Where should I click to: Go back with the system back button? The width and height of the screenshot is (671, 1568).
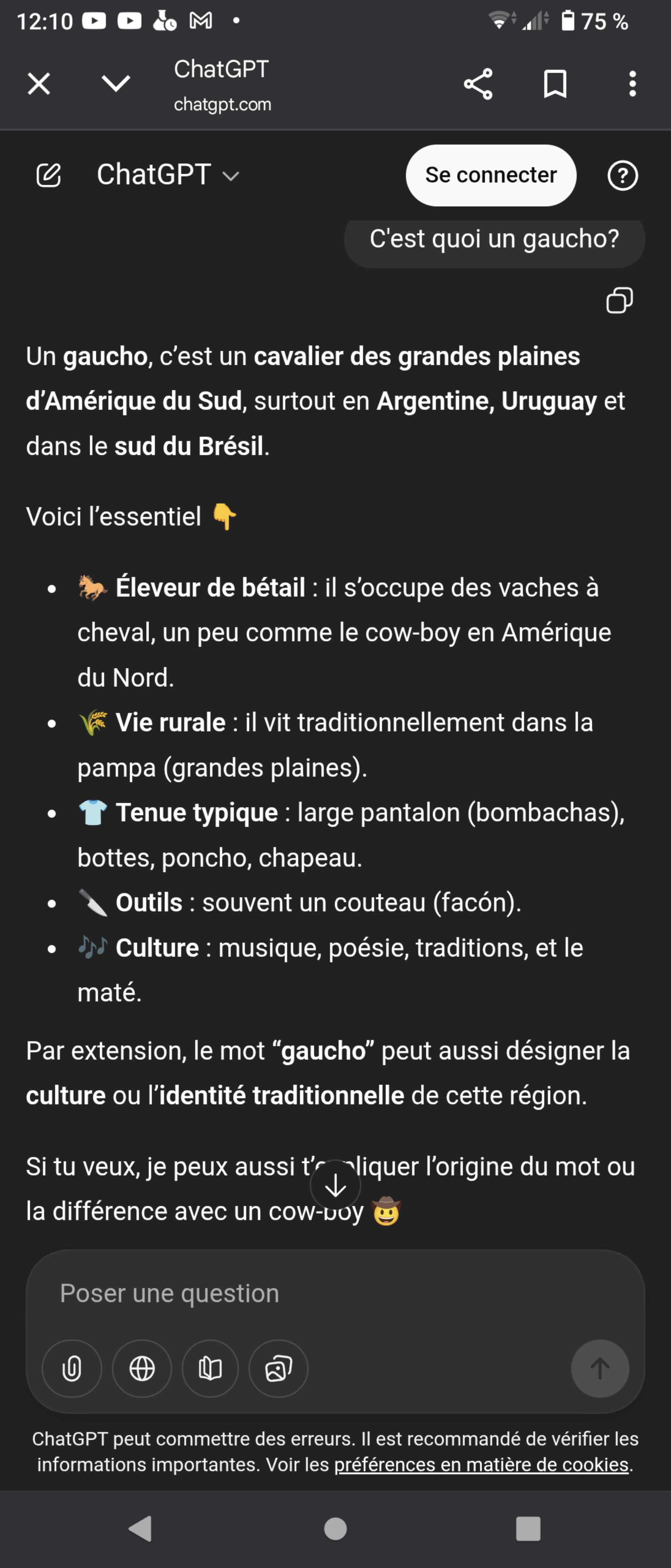[140, 1528]
